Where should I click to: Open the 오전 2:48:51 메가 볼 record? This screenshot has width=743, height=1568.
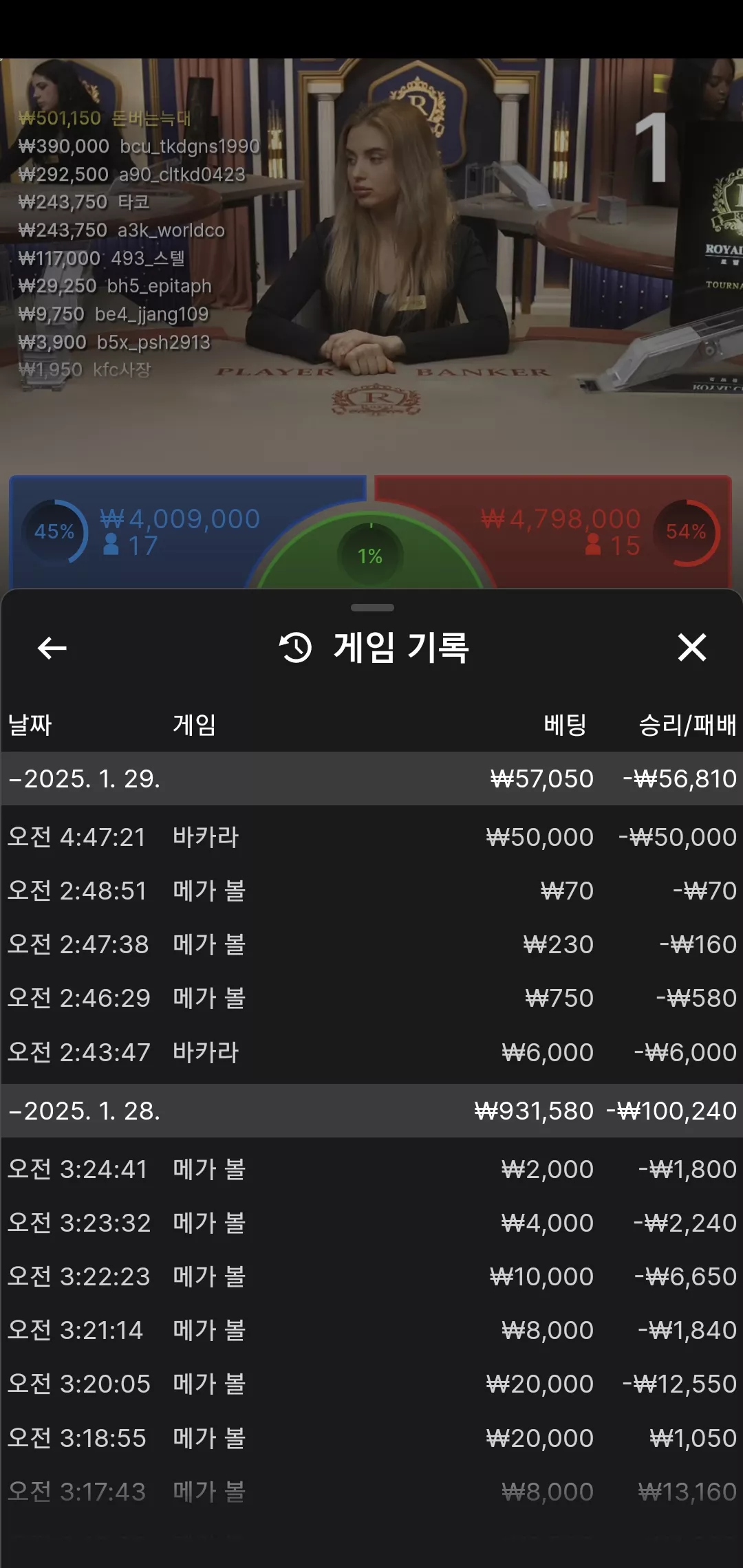coord(371,891)
